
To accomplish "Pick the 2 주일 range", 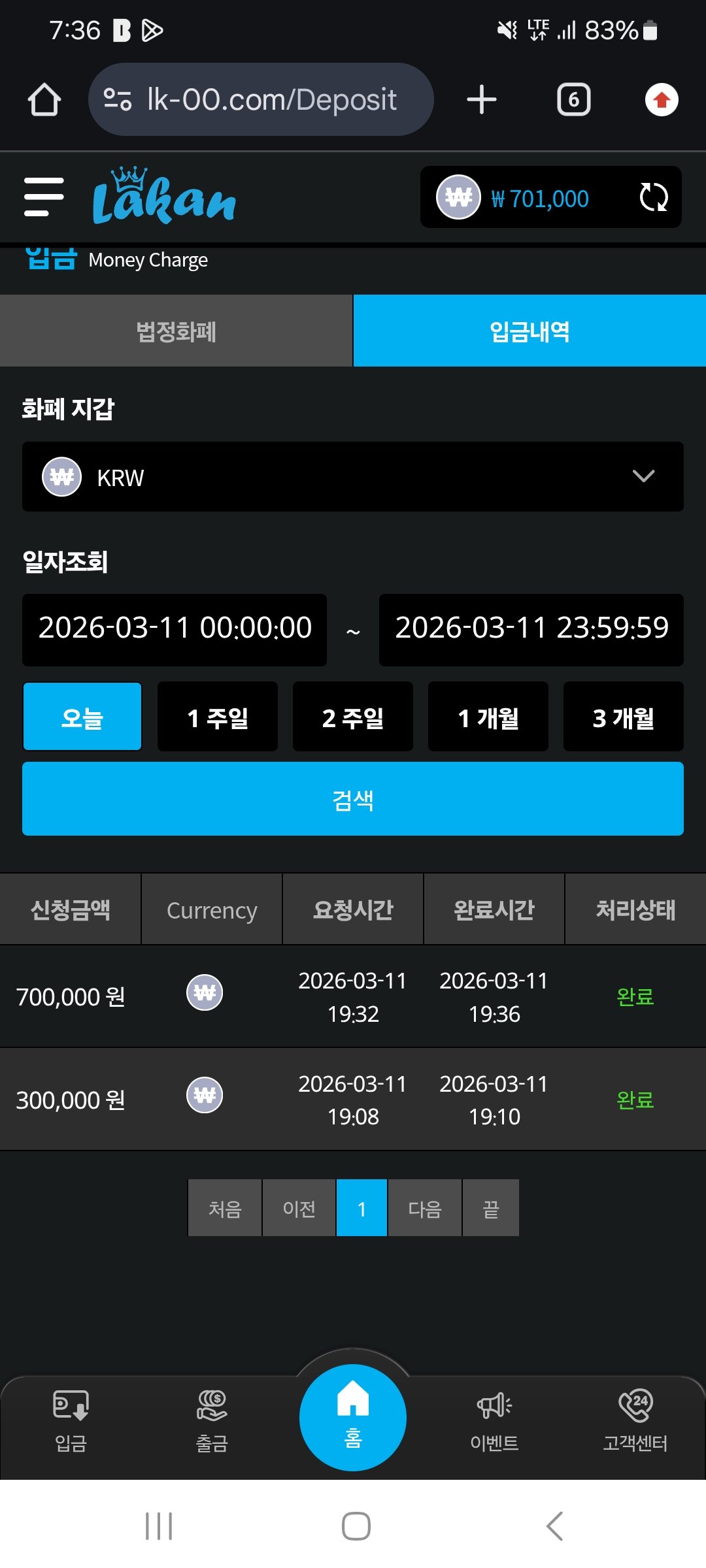I will [x=353, y=717].
